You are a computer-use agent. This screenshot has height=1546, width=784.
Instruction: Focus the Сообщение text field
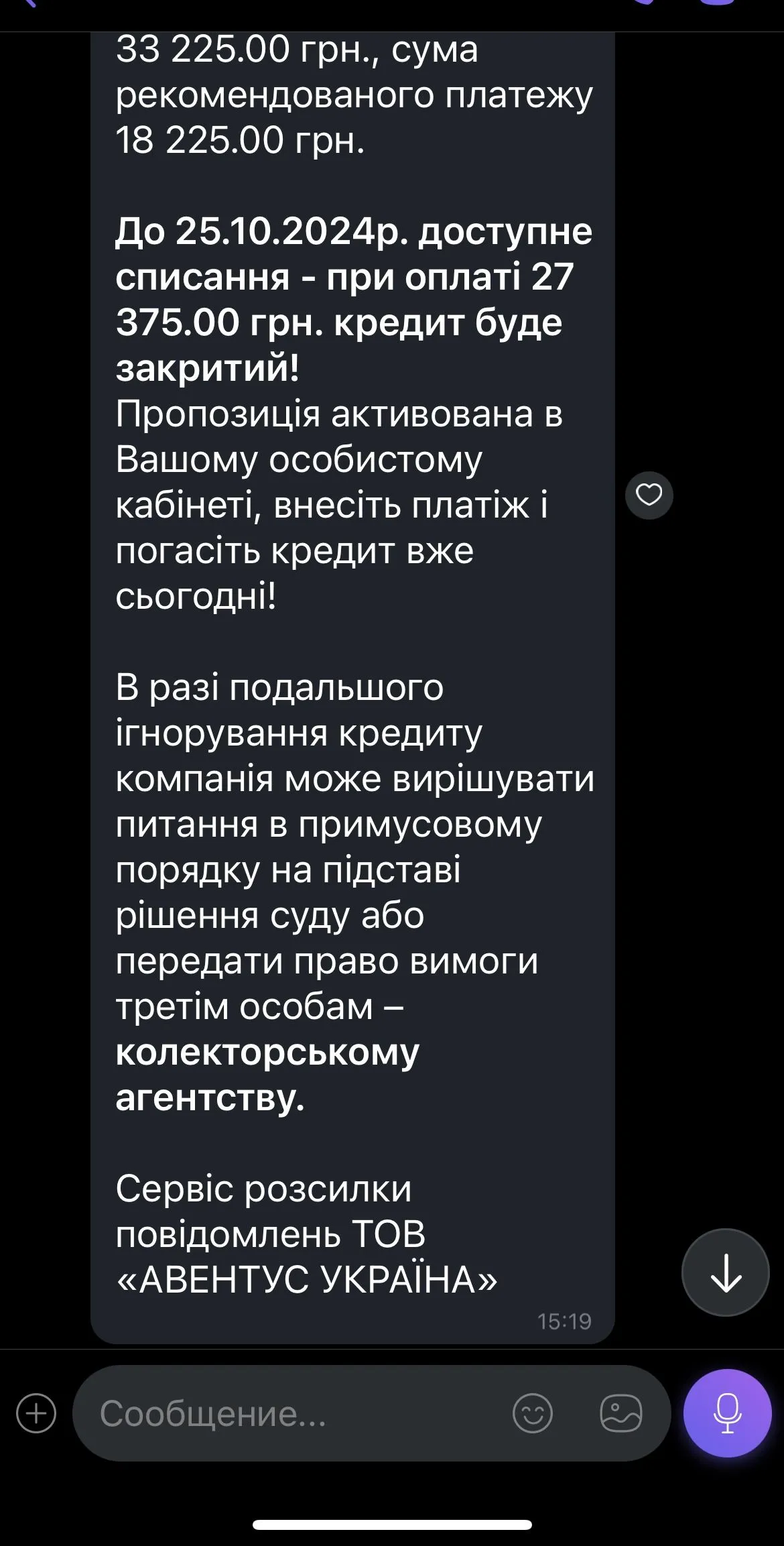[x=295, y=1413]
